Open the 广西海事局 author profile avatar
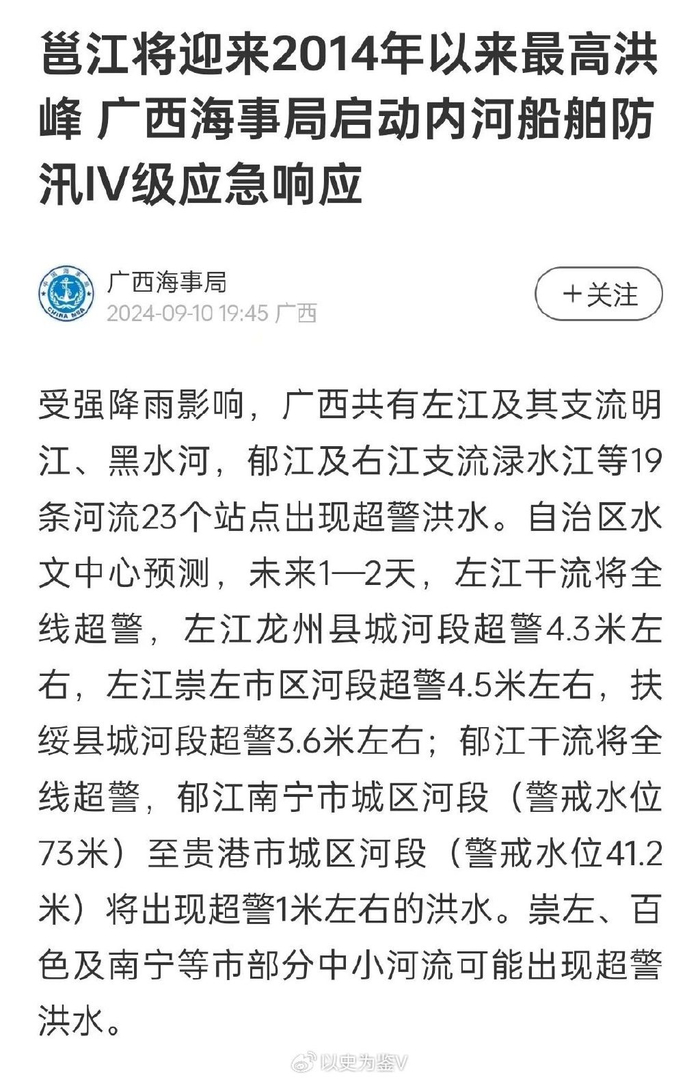This screenshot has width=700, height=1079. [65, 294]
